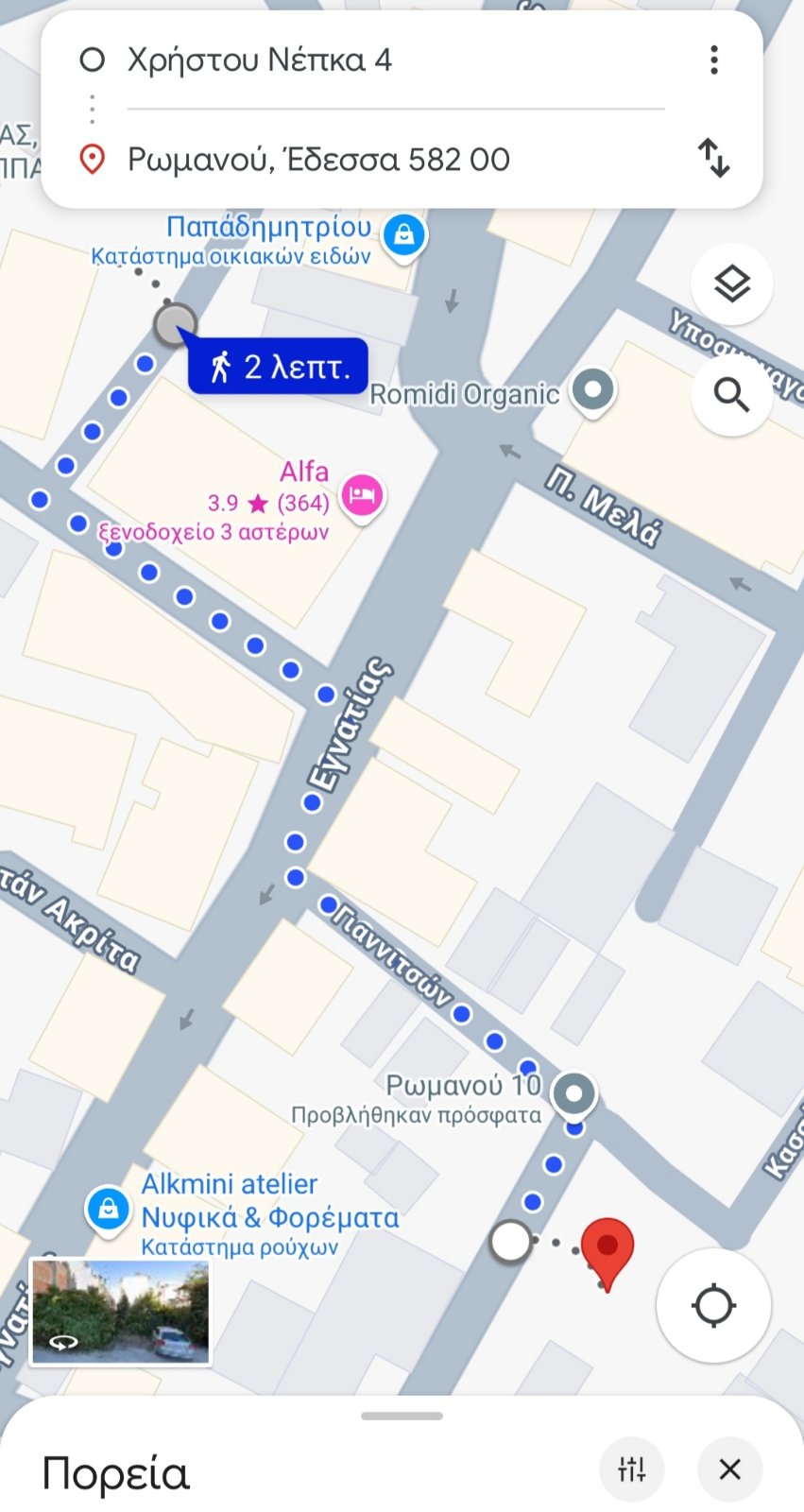The width and height of the screenshot is (804, 1512).
Task: Select the Ρωμανού 10 recently viewed marker
Action: pyautogui.click(x=573, y=1095)
